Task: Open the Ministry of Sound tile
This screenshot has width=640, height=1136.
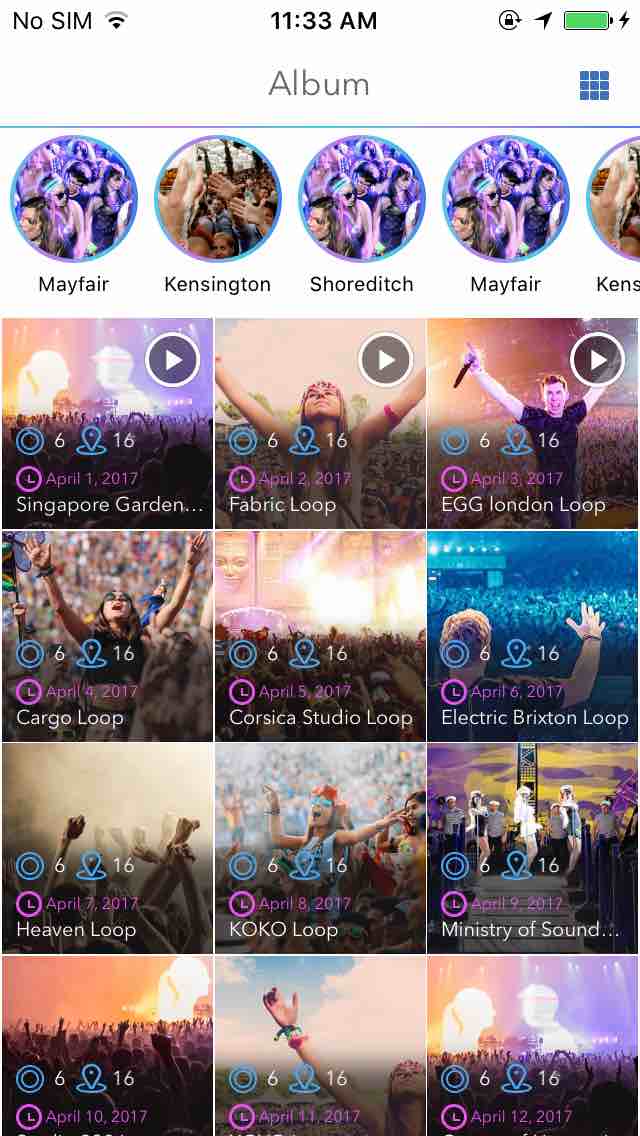Action: (533, 848)
